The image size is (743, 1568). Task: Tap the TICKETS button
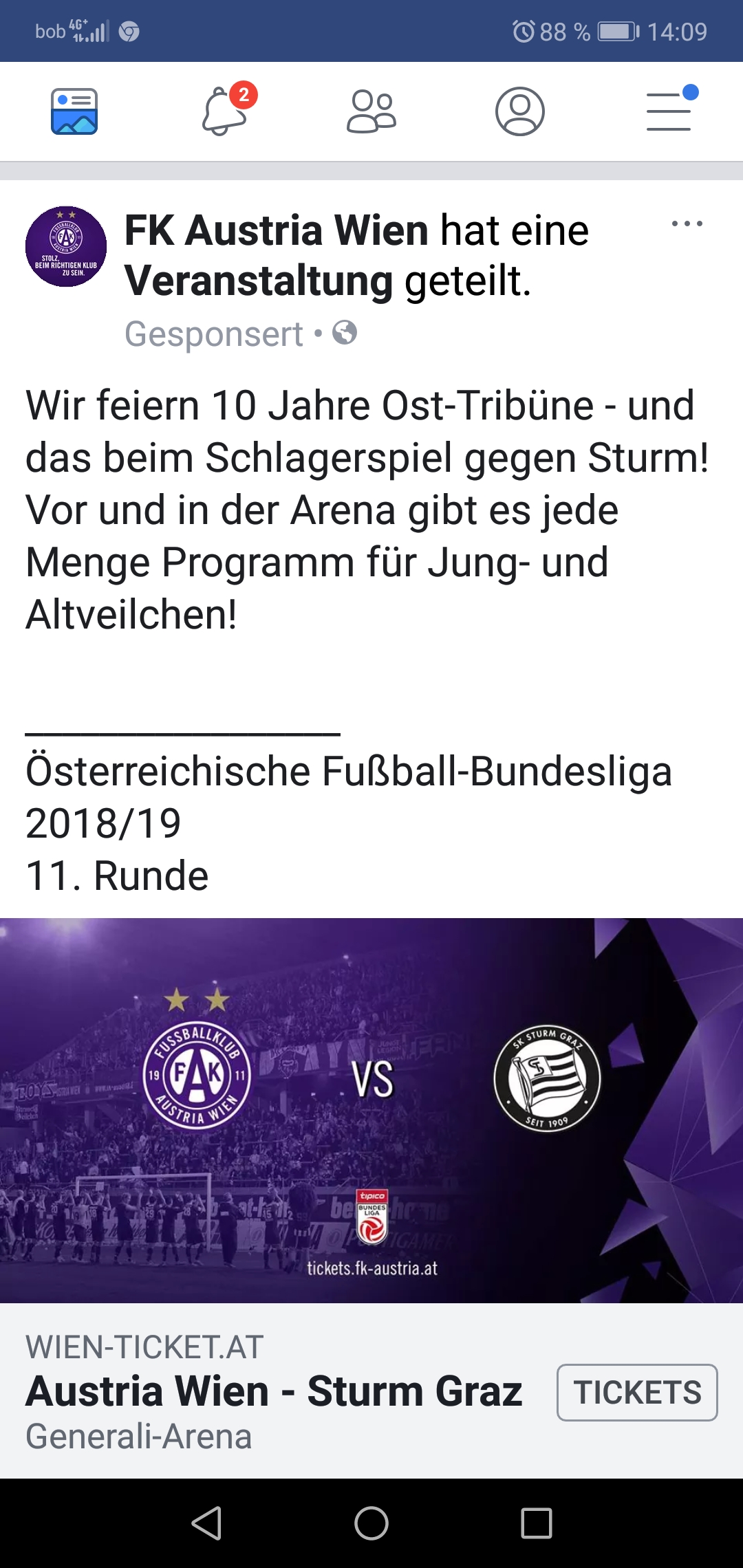(637, 1392)
